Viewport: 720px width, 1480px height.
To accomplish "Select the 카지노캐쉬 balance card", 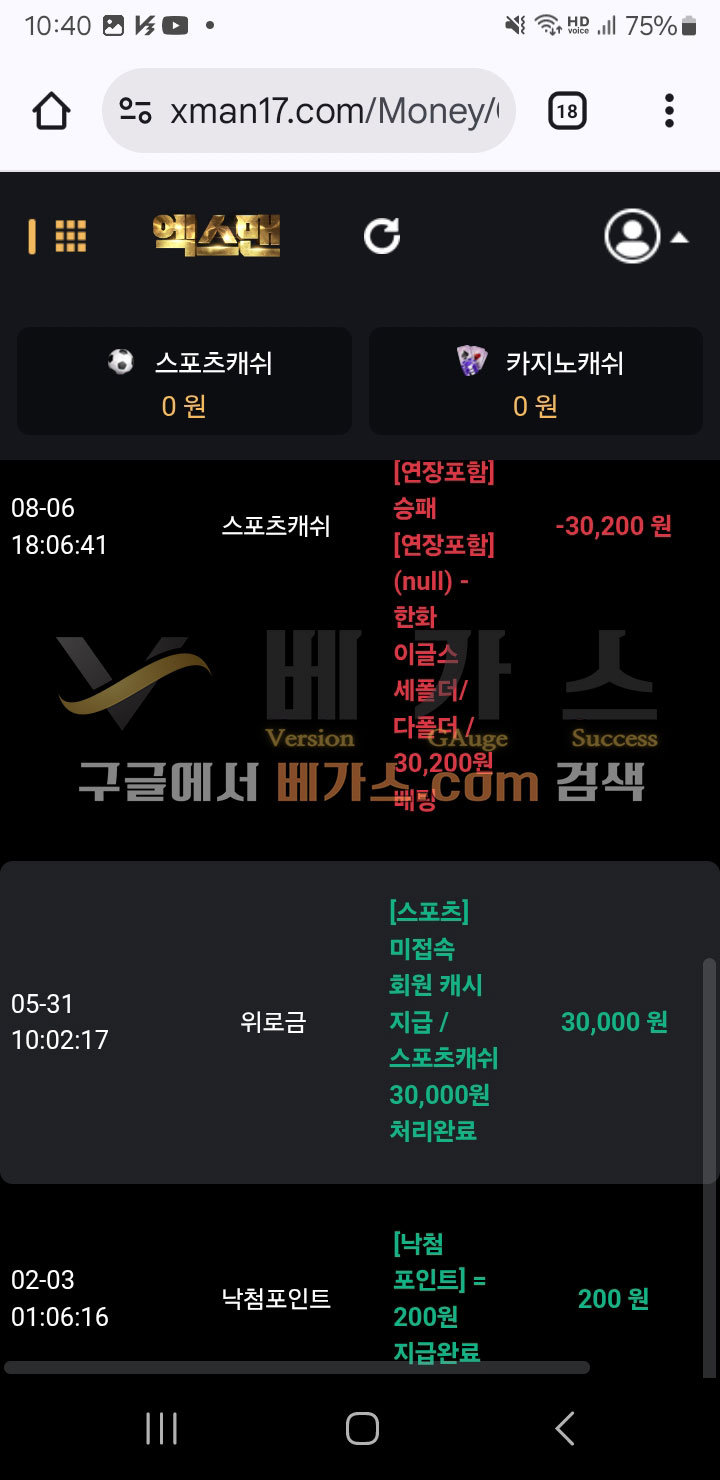I will [536, 382].
